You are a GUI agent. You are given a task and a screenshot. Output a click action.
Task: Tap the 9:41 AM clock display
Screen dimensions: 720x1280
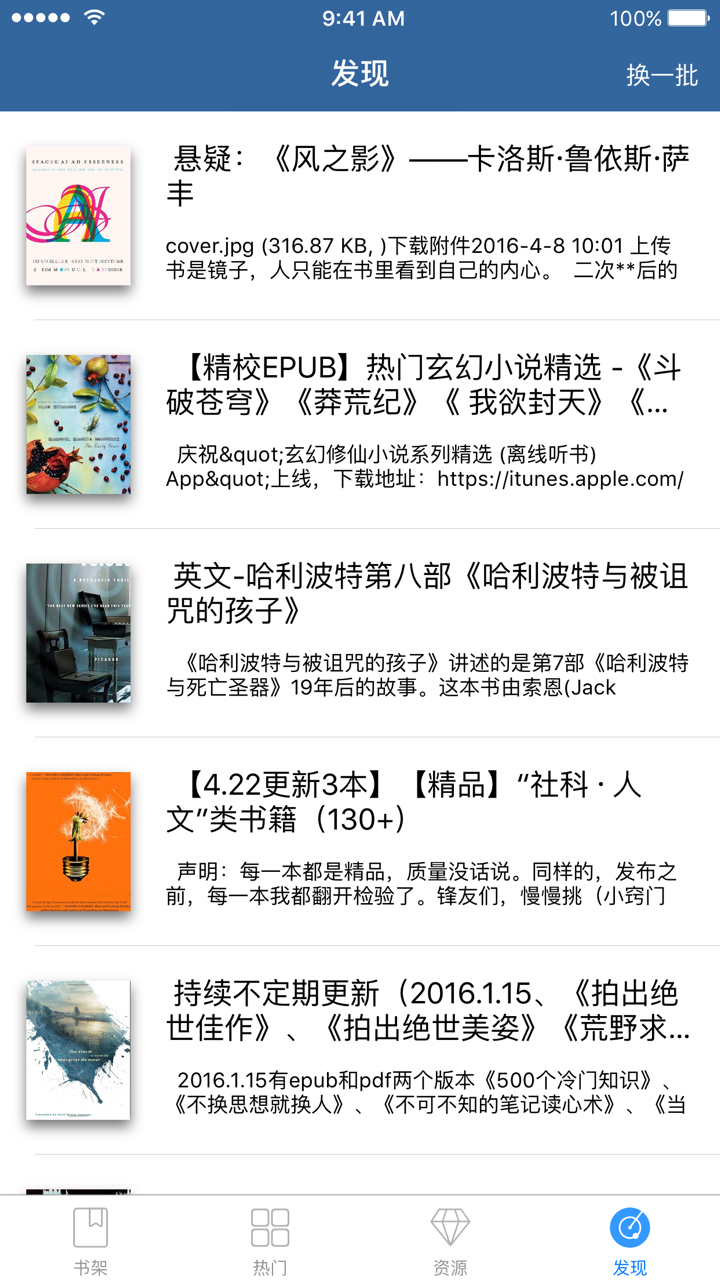360,16
